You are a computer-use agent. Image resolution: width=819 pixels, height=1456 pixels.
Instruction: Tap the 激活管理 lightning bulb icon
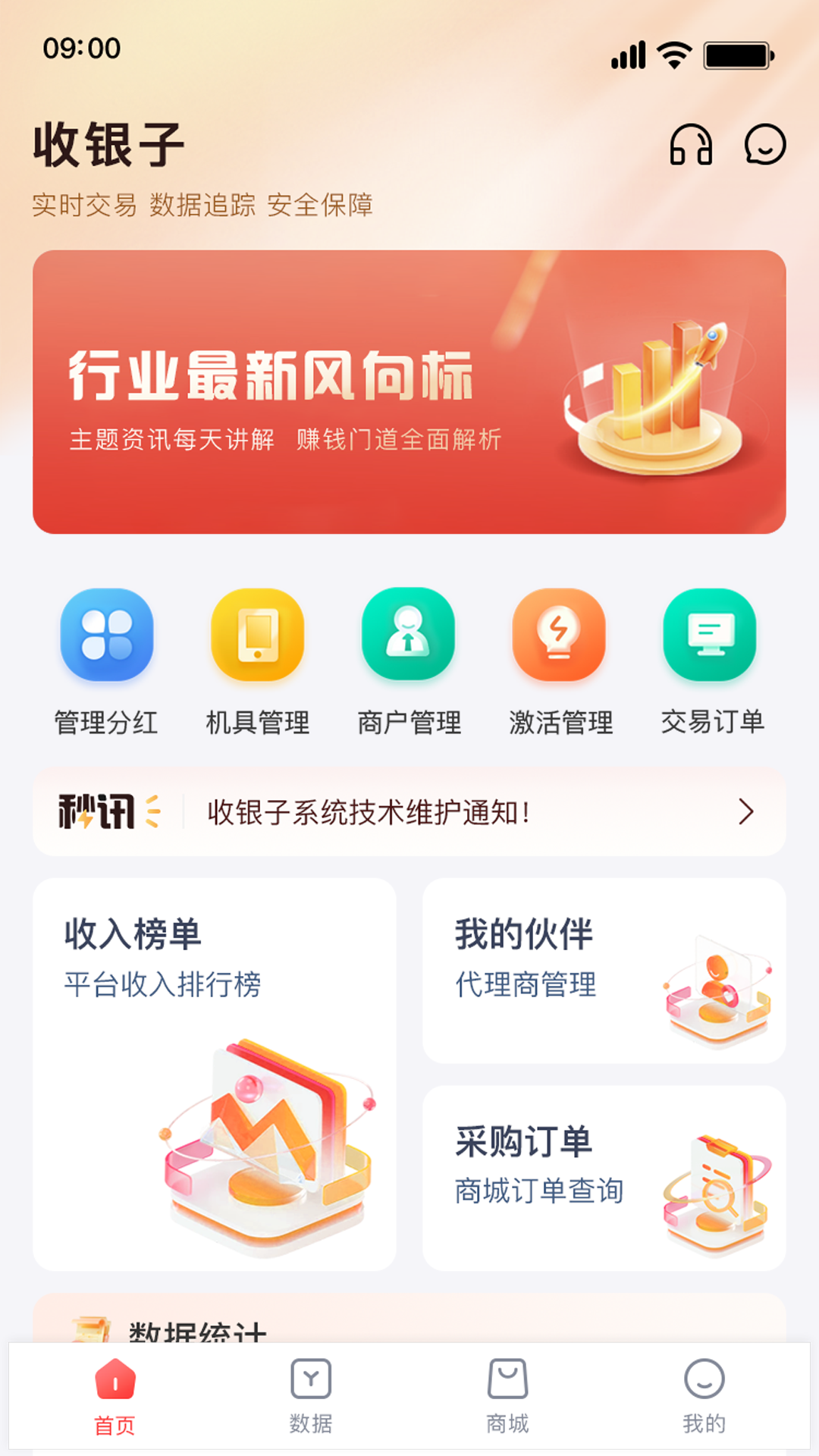click(560, 637)
